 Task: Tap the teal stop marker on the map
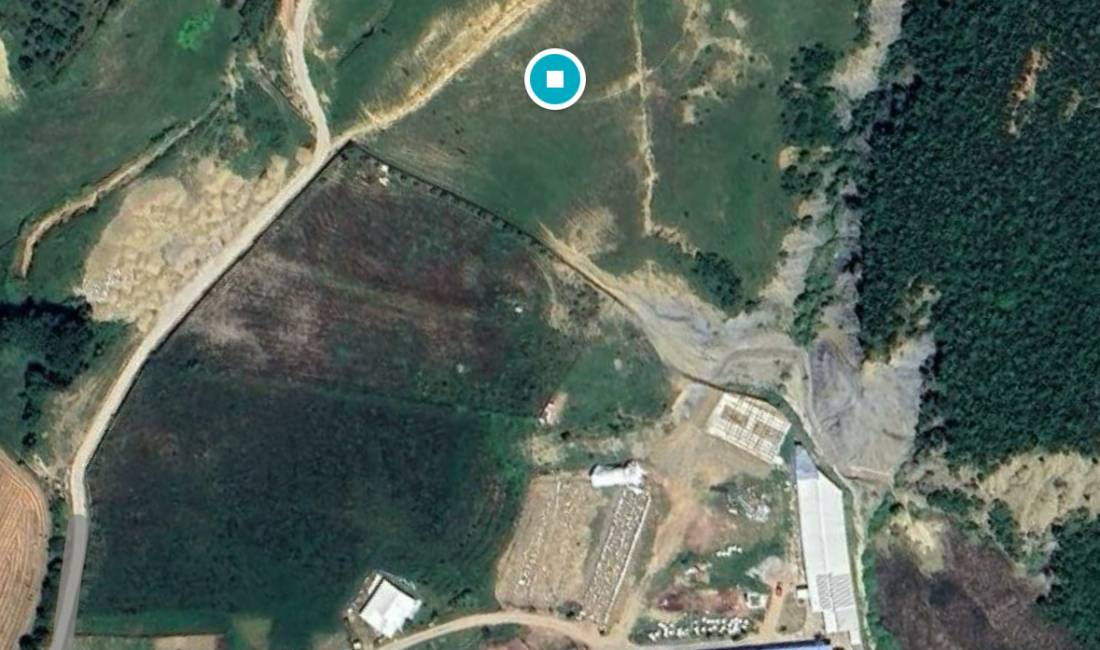[x=555, y=78]
